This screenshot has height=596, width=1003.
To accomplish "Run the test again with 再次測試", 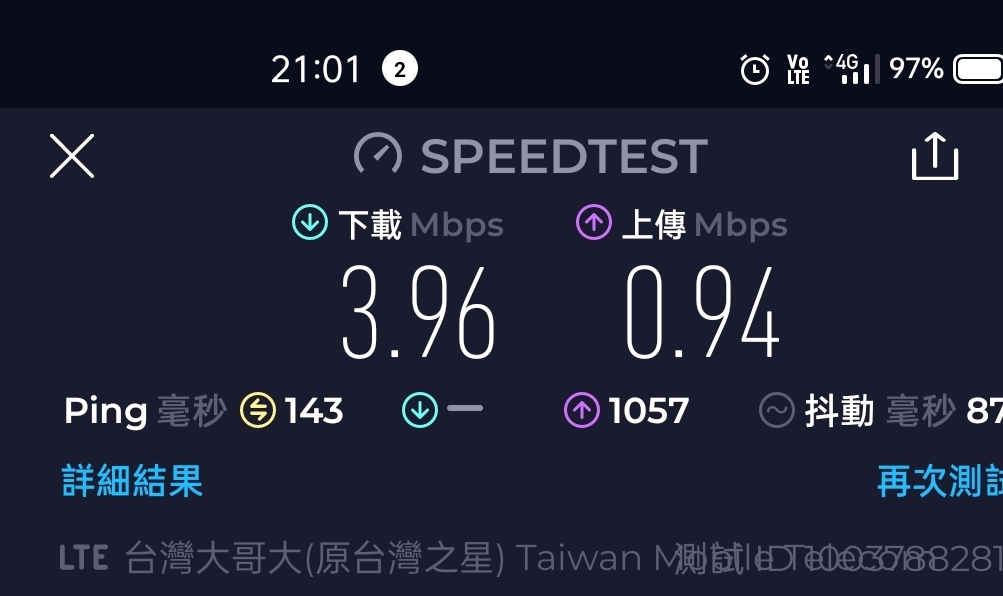I will (x=940, y=481).
